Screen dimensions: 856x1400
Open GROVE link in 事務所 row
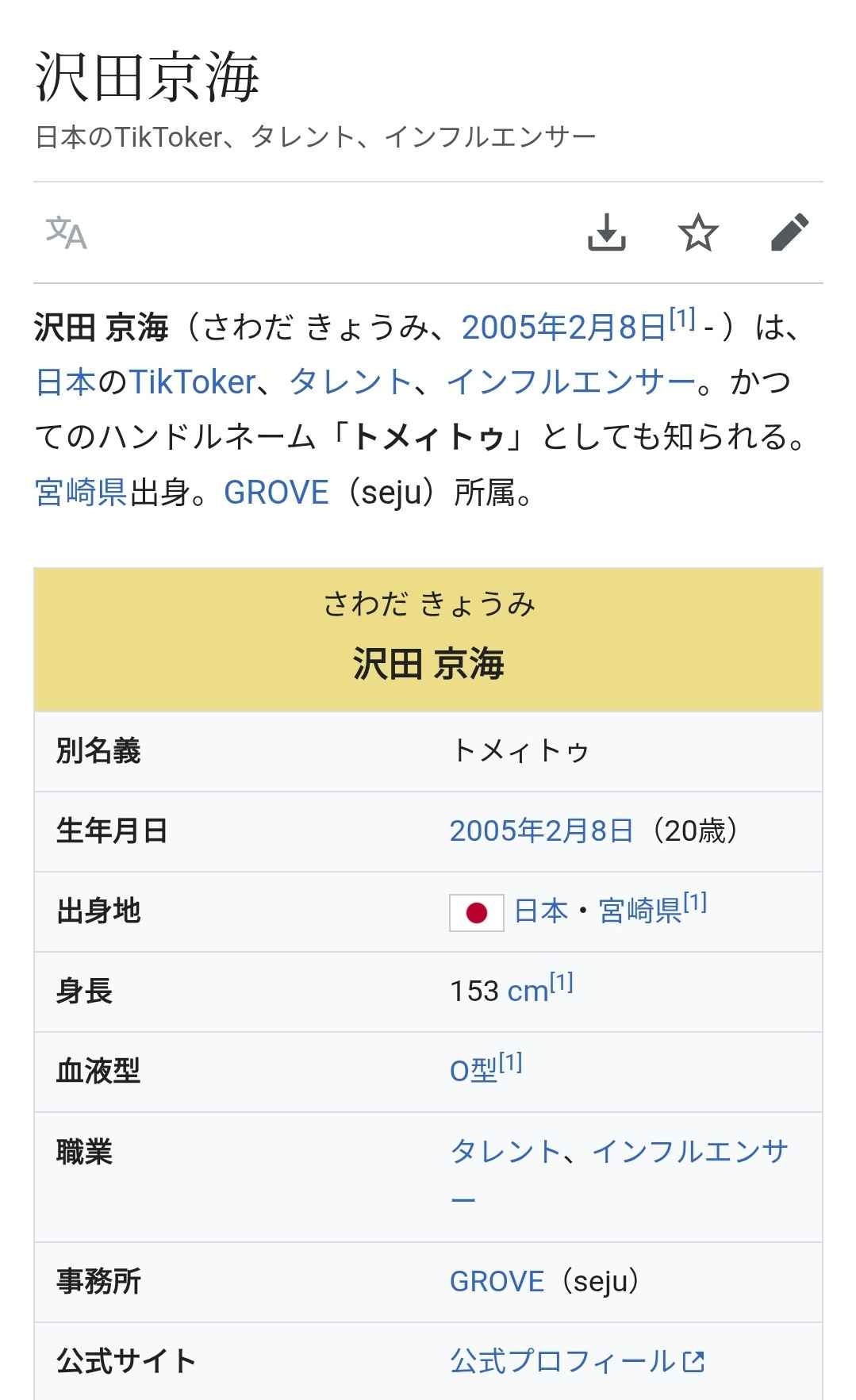coord(497,1282)
